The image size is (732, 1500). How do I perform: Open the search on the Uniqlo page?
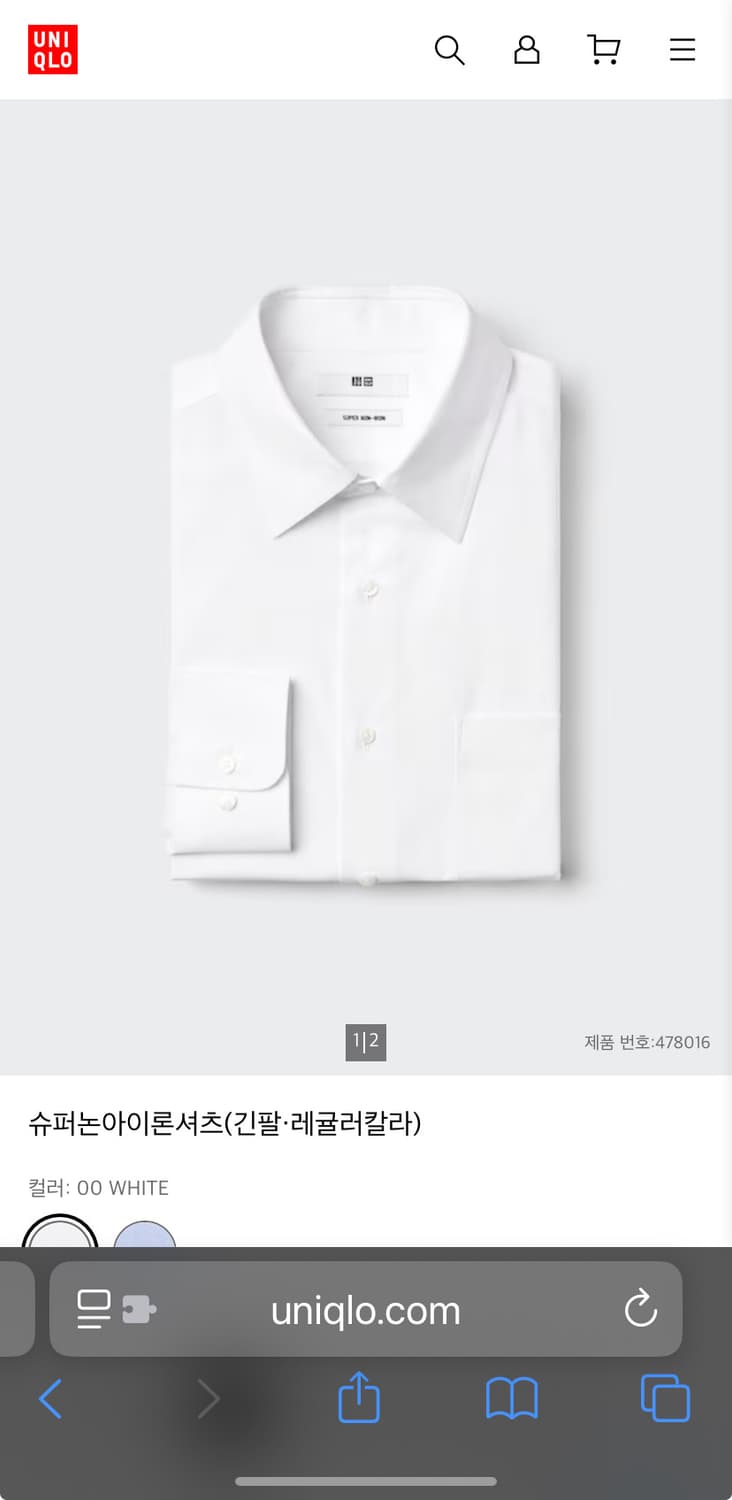tap(449, 50)
